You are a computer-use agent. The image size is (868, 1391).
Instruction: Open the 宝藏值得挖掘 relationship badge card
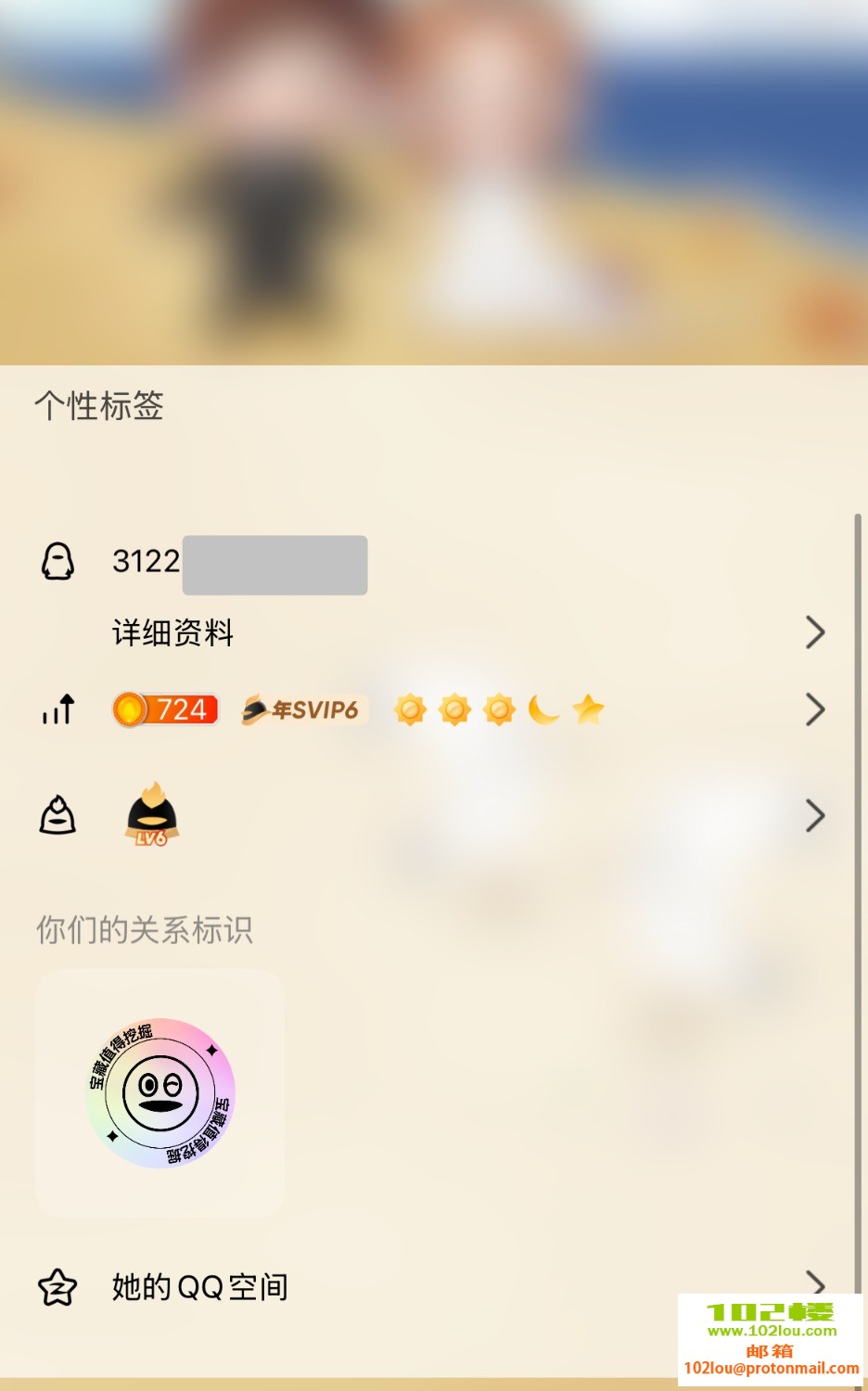[x=160, y=1093]
